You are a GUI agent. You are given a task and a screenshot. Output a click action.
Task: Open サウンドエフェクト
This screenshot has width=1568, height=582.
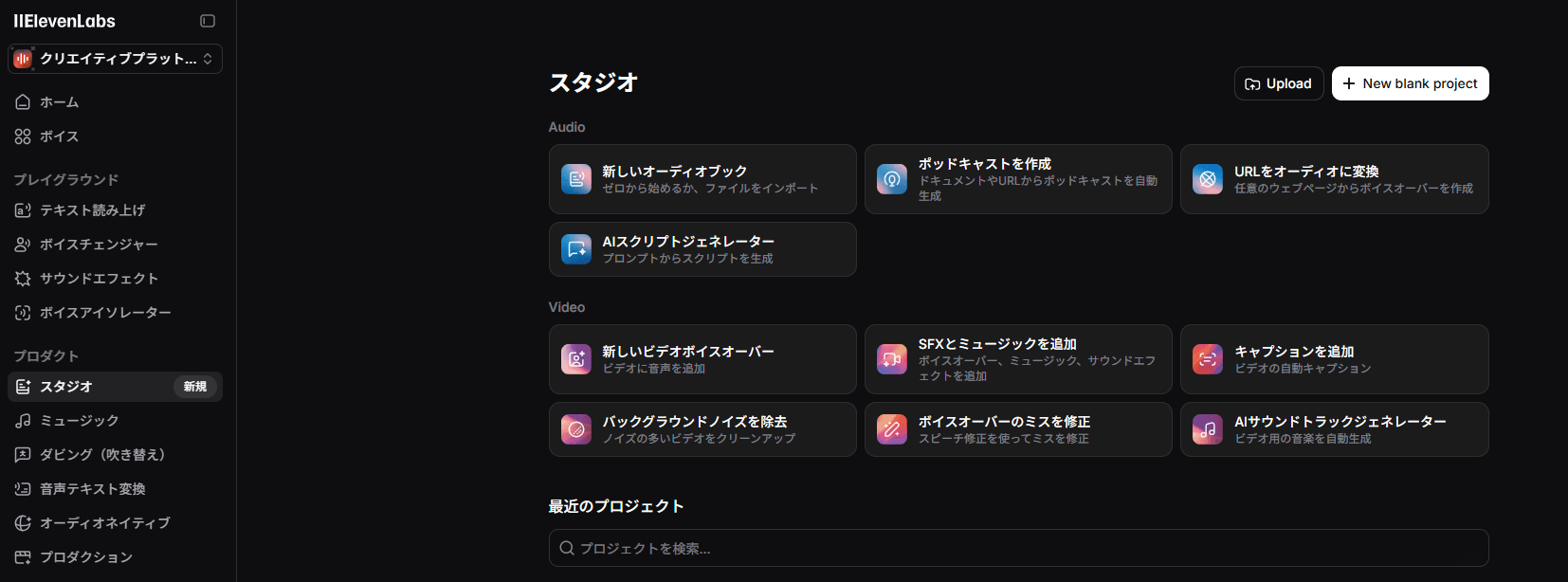click(x=99, y=279)
